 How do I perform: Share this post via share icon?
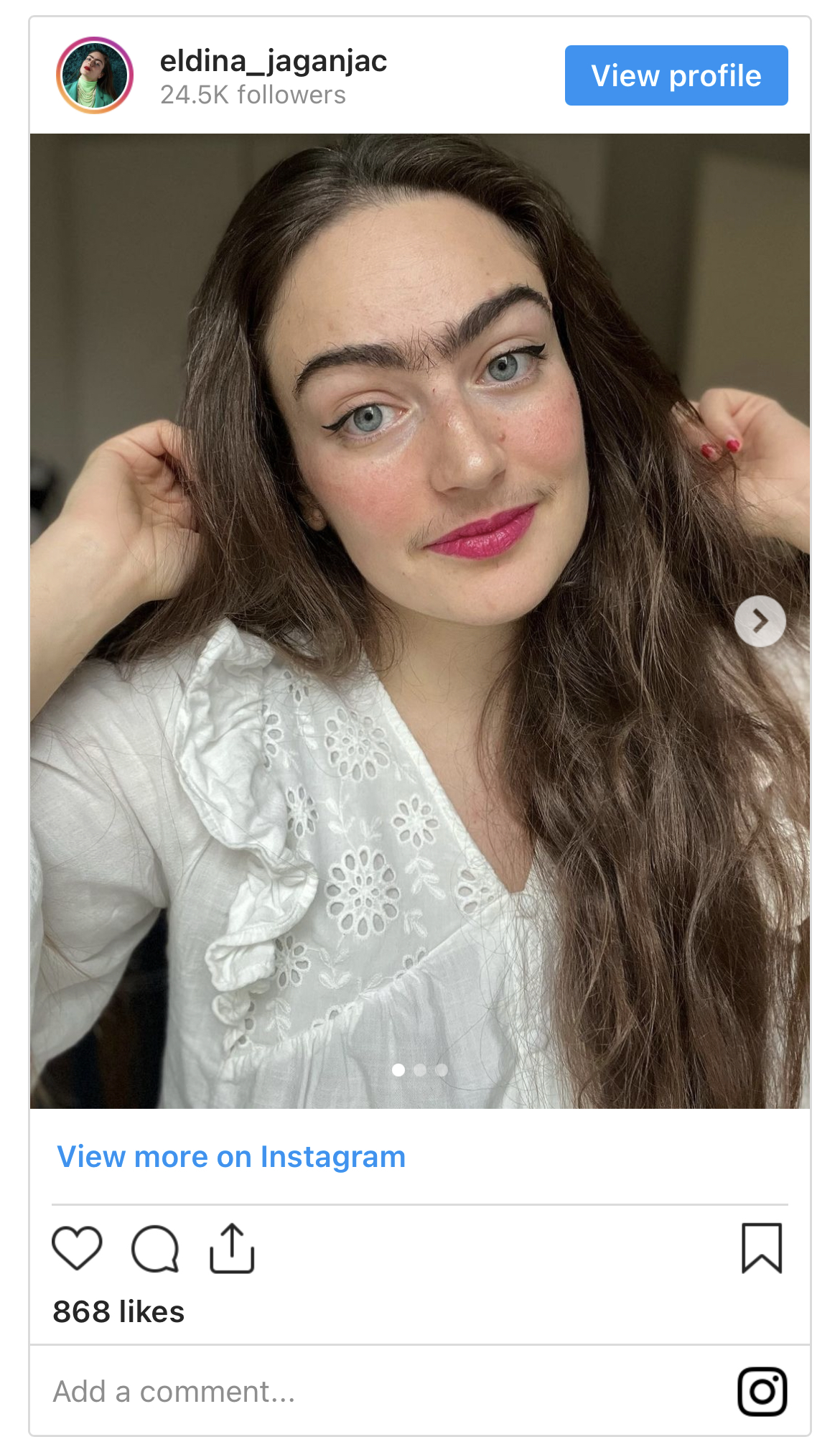pos(232,1248)
